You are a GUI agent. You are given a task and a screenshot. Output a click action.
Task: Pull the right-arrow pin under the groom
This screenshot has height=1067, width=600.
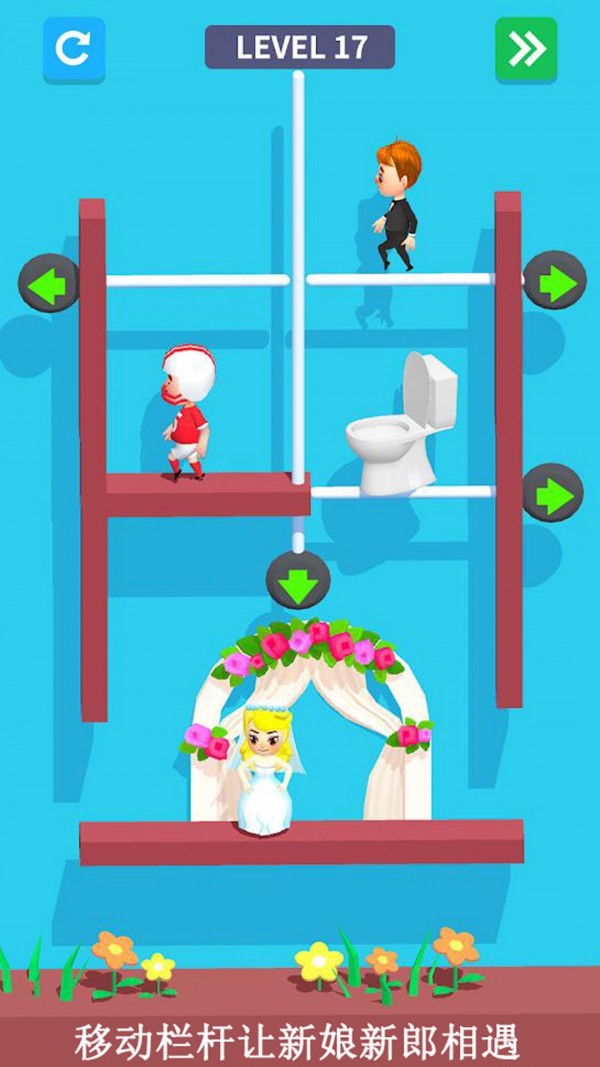pos(554,281)
